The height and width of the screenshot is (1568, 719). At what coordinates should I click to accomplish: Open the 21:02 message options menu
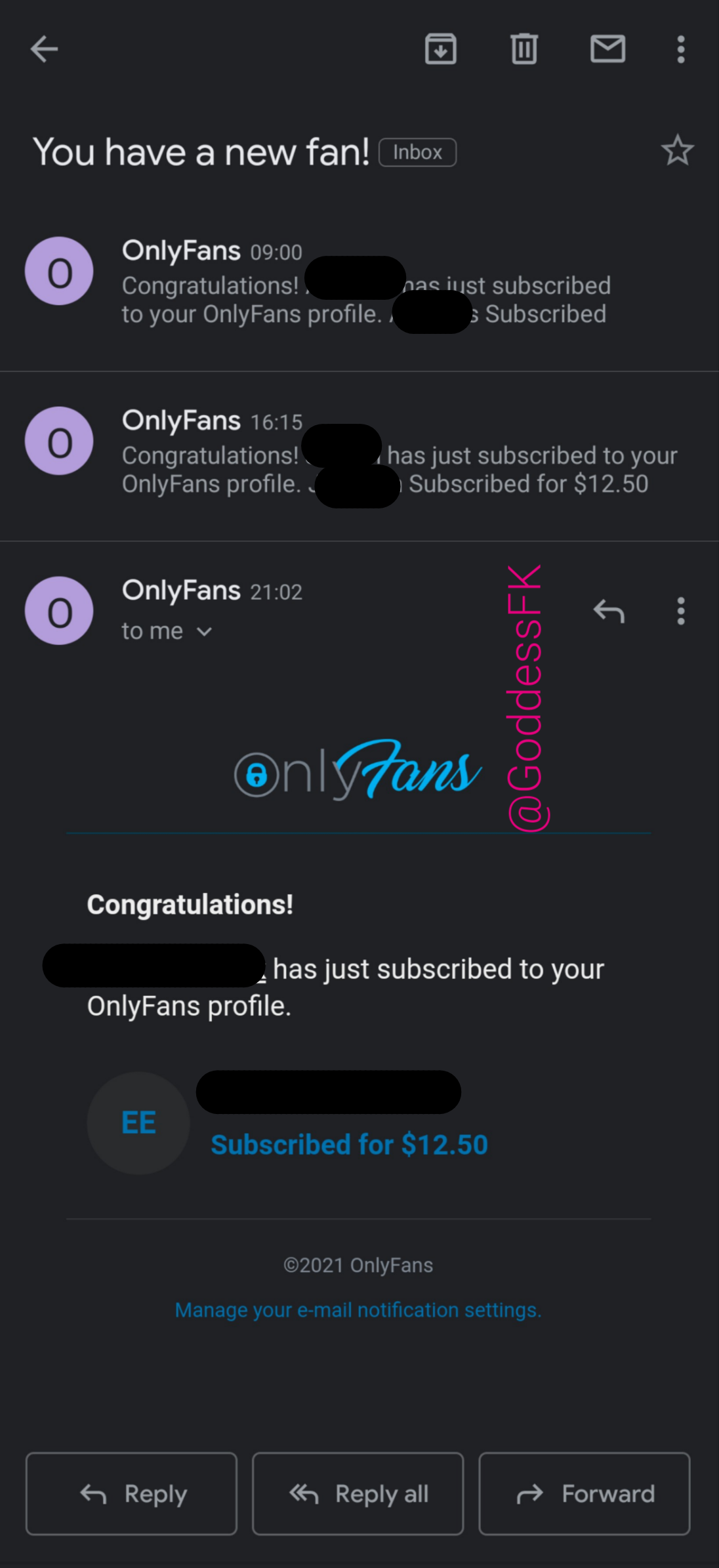681,610
